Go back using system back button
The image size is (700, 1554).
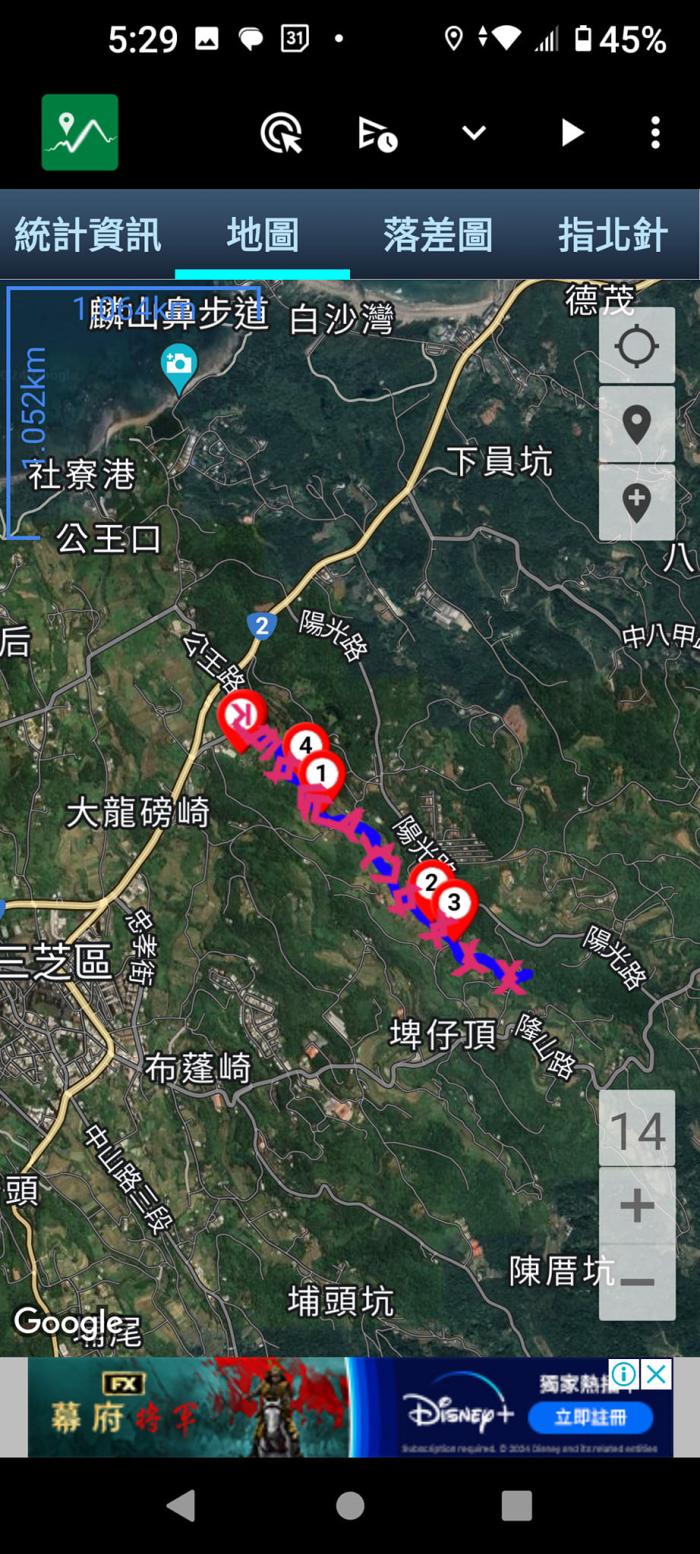click(x=181, y=1505)
